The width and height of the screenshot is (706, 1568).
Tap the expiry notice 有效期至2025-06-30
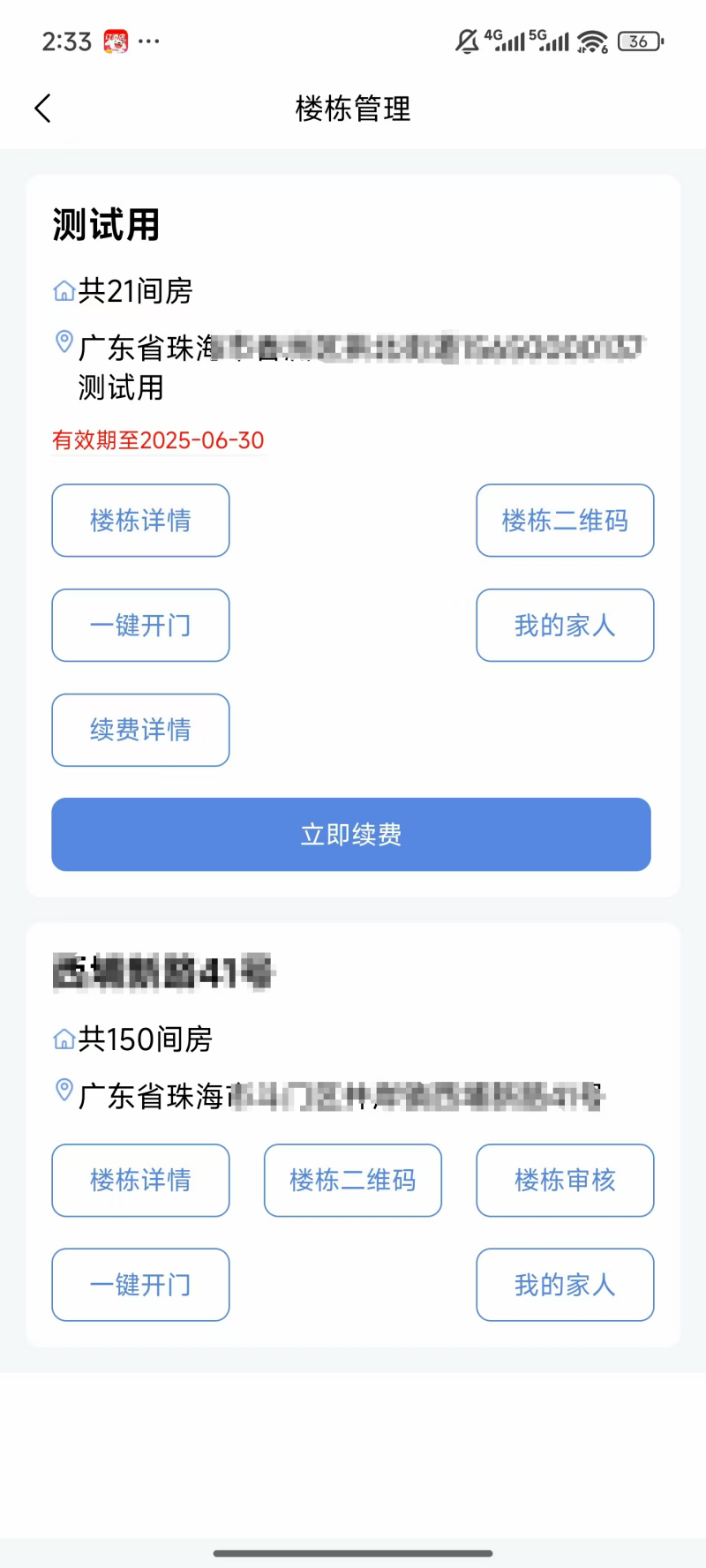(158, 439)
